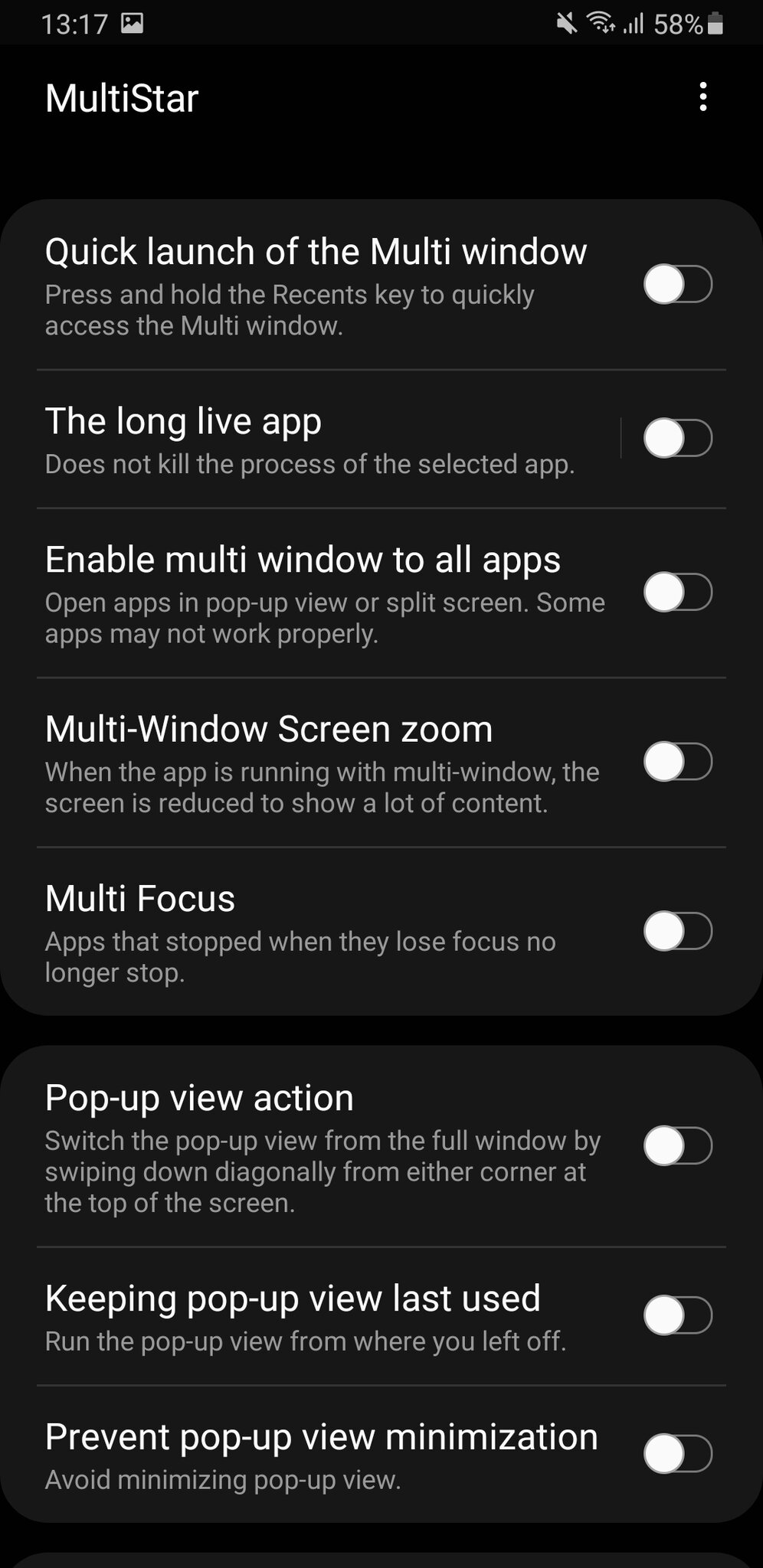Turn on Pop-up view action

point(677,1146)
